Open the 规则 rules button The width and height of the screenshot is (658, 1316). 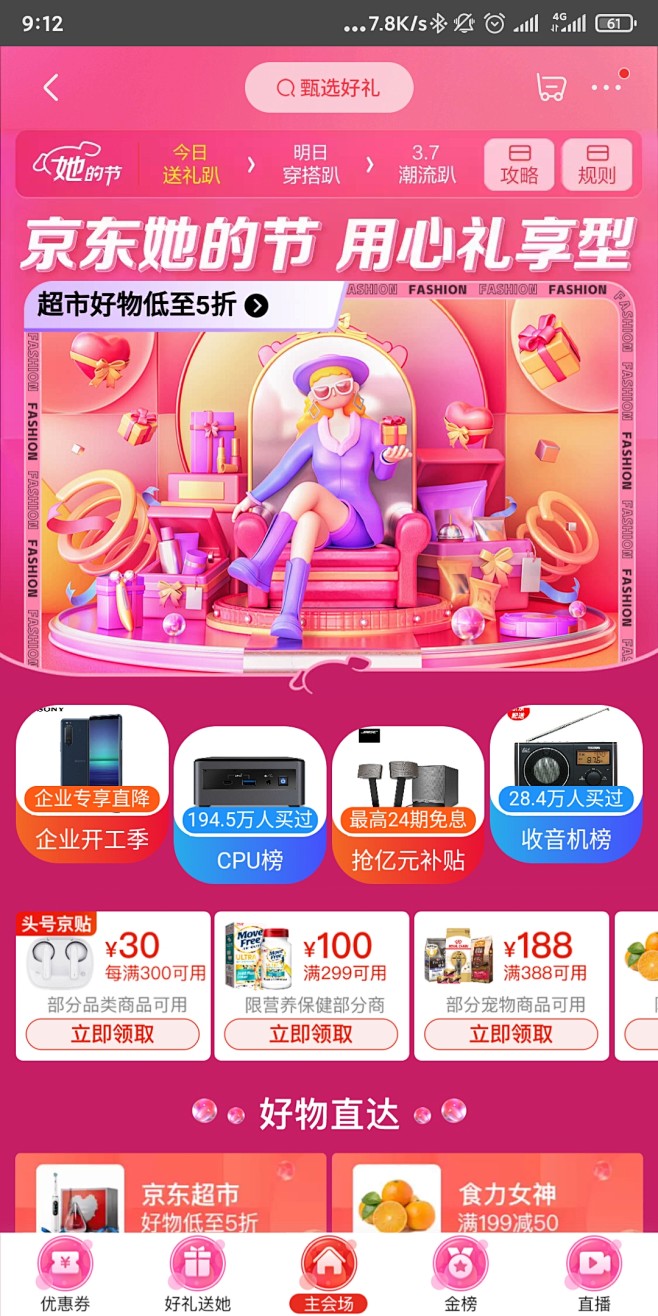[597, 165]
